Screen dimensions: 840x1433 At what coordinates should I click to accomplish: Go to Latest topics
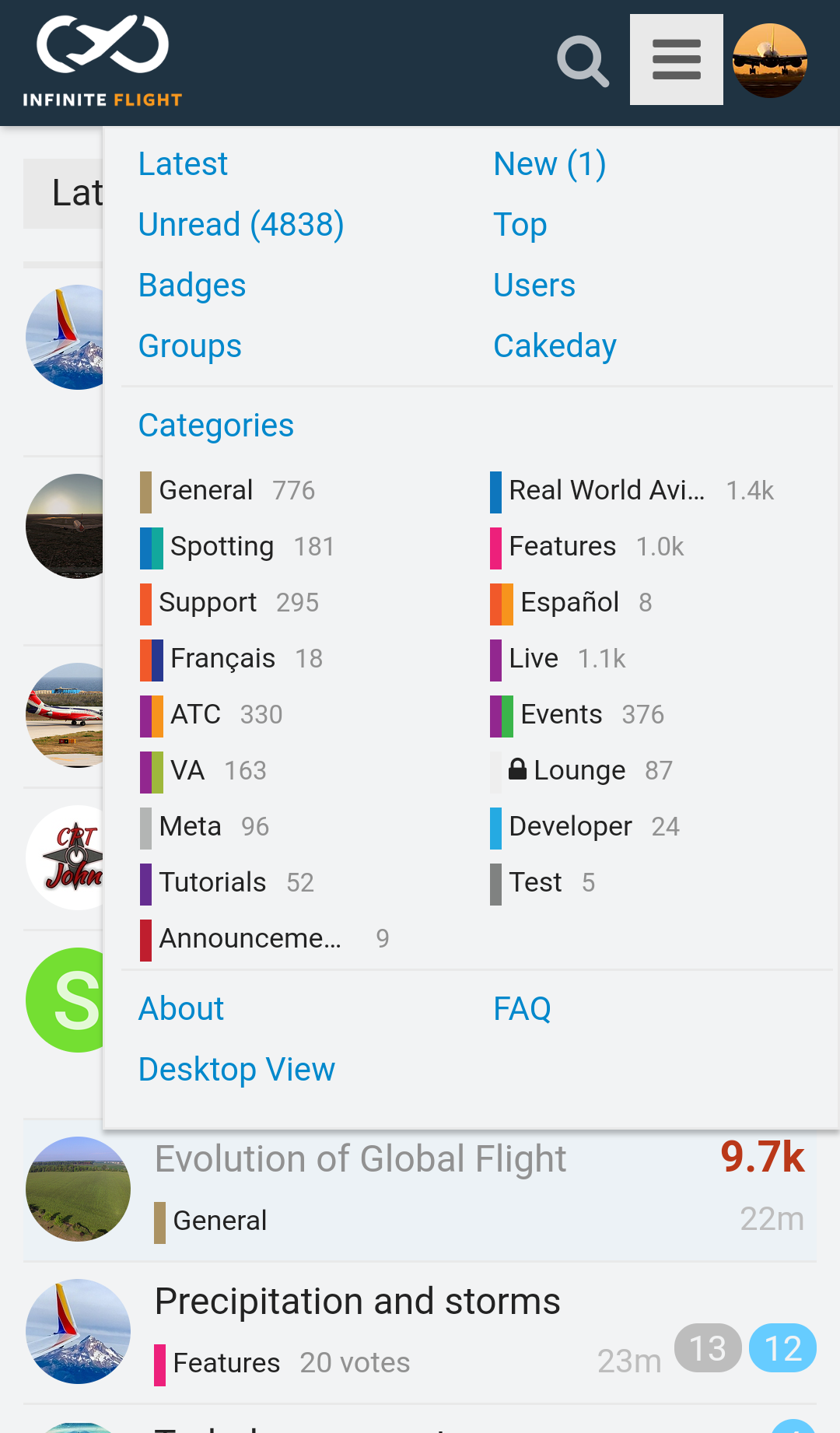(183, 164)
